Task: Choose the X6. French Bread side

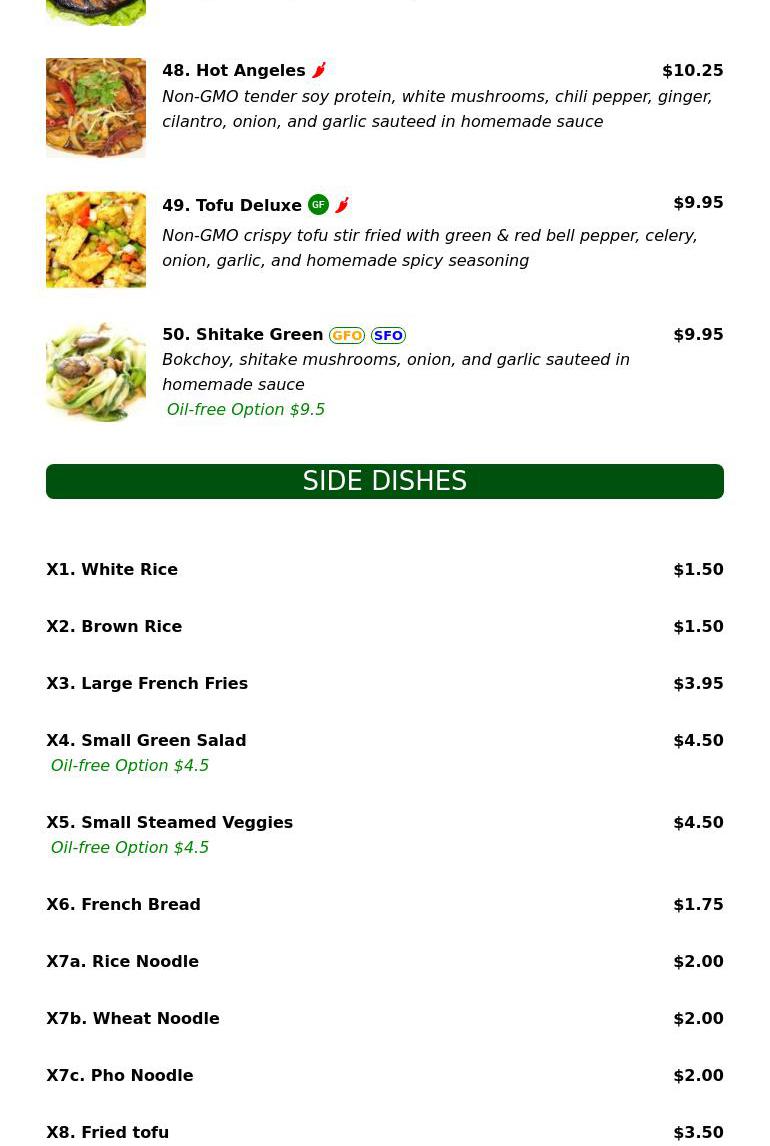Action: click(123, 905)
